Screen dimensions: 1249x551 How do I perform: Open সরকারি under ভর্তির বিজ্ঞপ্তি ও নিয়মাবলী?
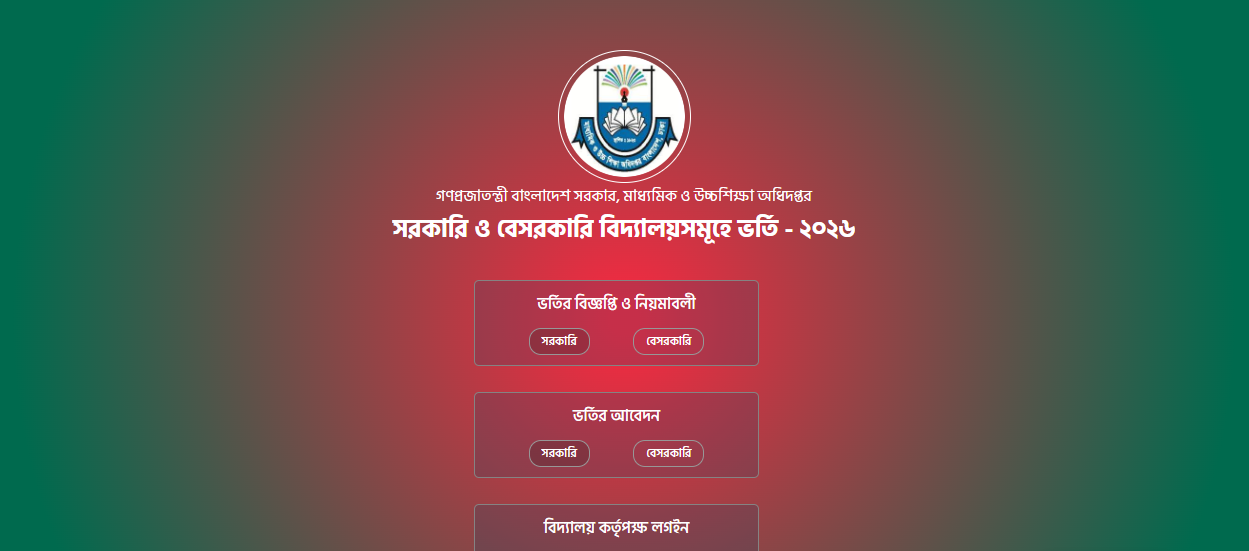pos(559,341)
